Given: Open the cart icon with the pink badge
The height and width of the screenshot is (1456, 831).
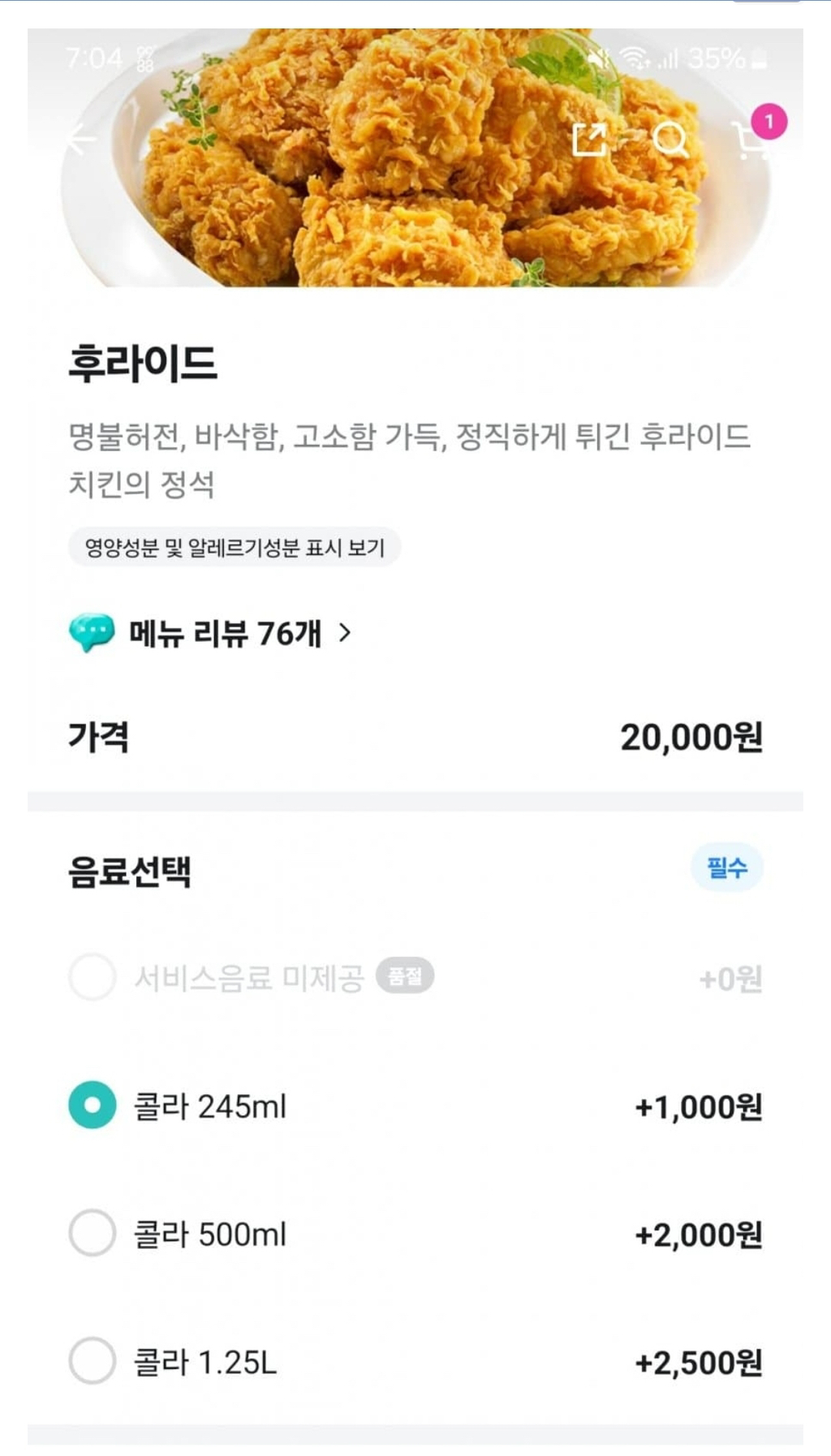Looking at the screenshot, I should click(752, 140).
